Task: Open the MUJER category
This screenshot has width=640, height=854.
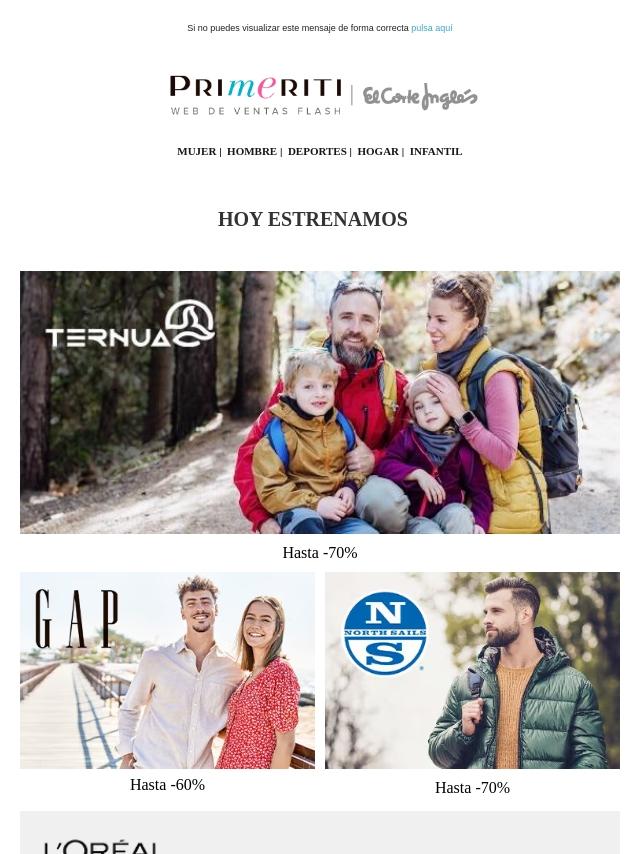Action: pos(196,151)
